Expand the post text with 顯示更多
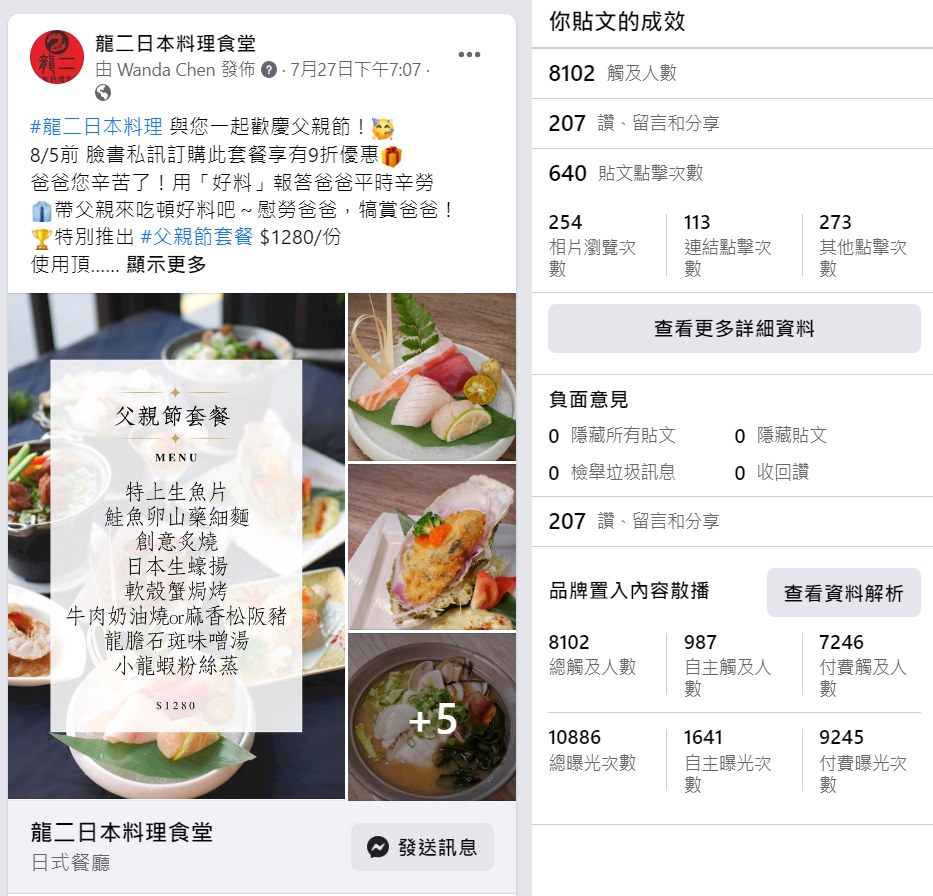 pos(166,265)
